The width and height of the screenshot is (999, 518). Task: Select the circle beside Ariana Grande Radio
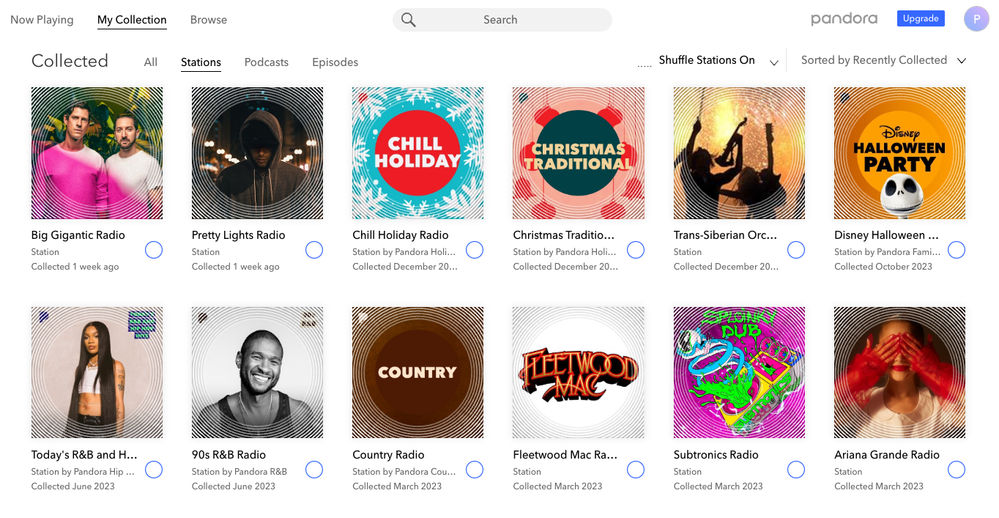pos(956,469)
